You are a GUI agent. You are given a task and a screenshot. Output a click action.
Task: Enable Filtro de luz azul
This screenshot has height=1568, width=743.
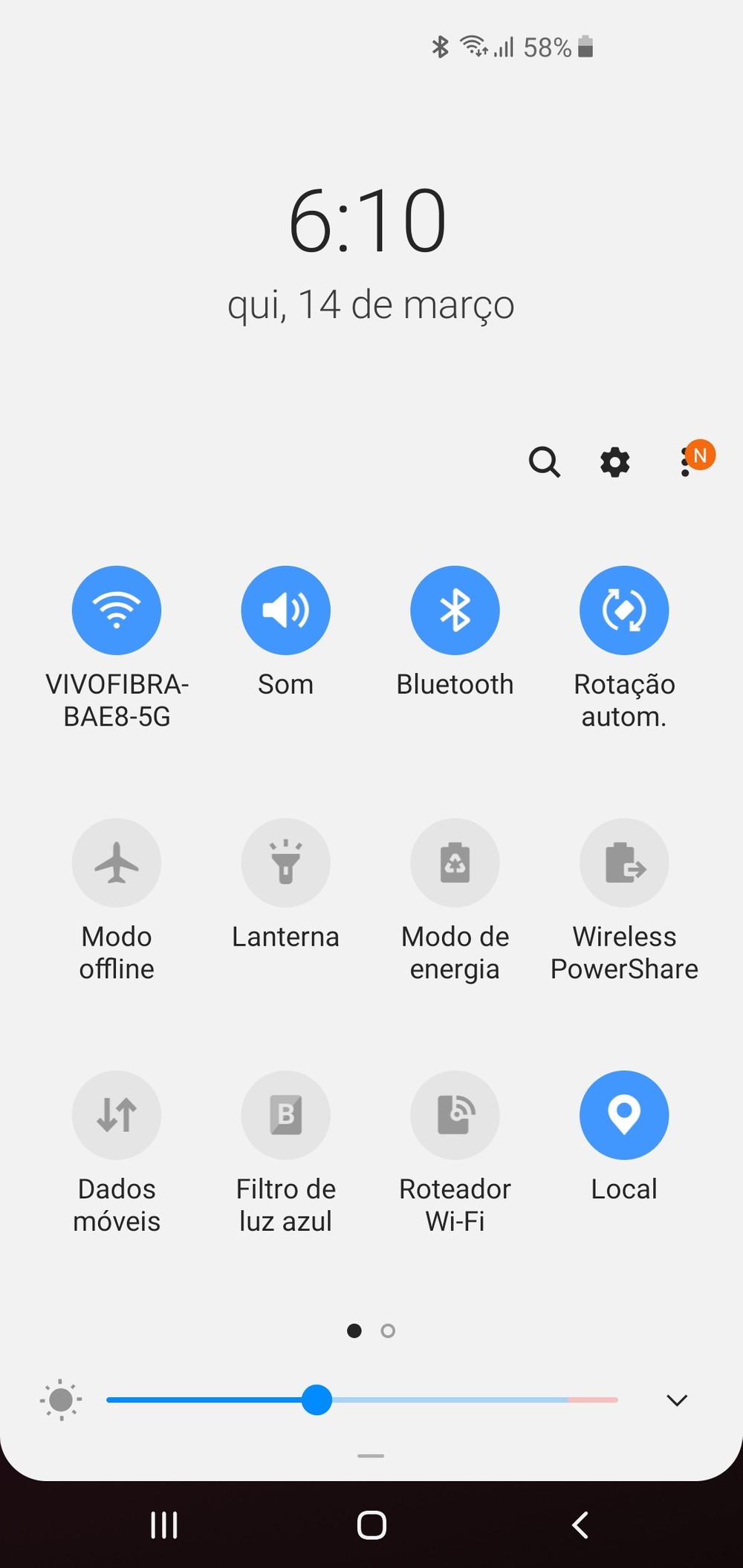286,1116
